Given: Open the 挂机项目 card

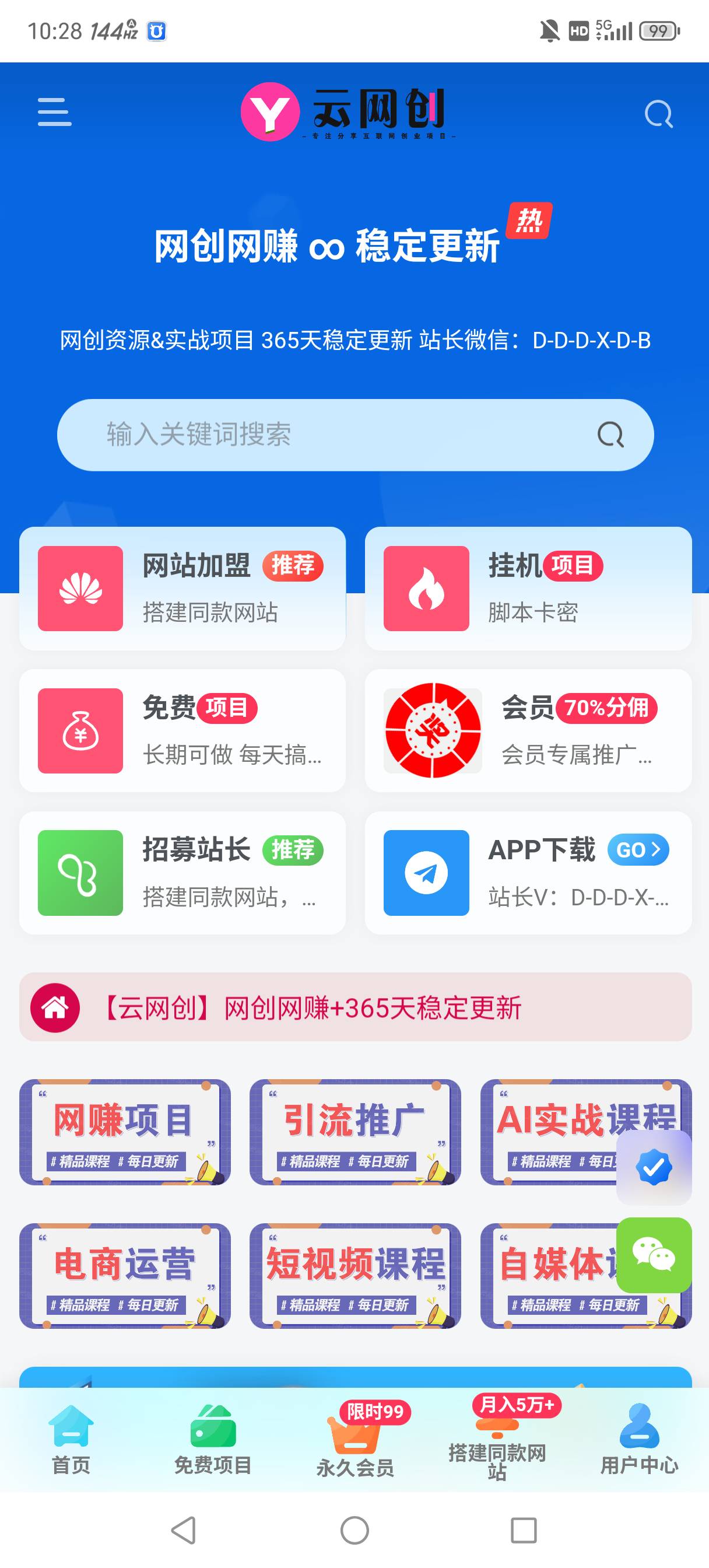Looking at the screenshot, I should pos(528,588).
